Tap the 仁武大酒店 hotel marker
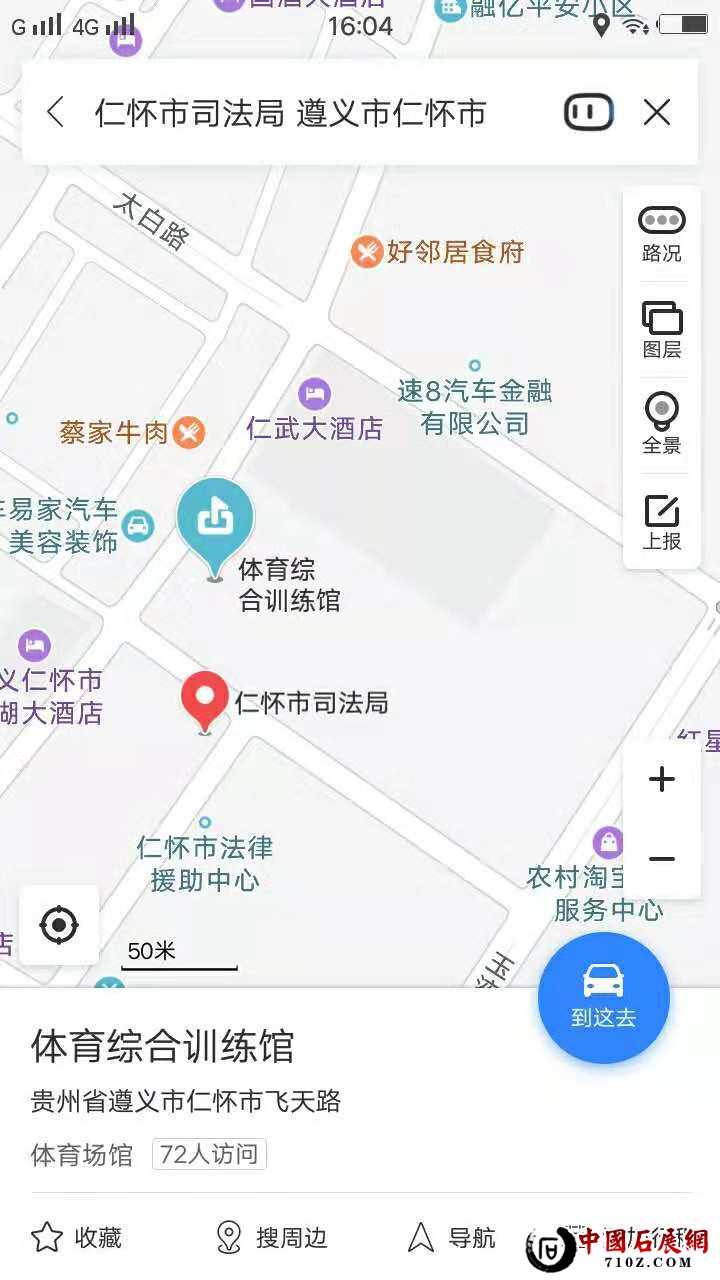Screen dimensions: 720x1280 pyautogui.click(x=314, y=395)
